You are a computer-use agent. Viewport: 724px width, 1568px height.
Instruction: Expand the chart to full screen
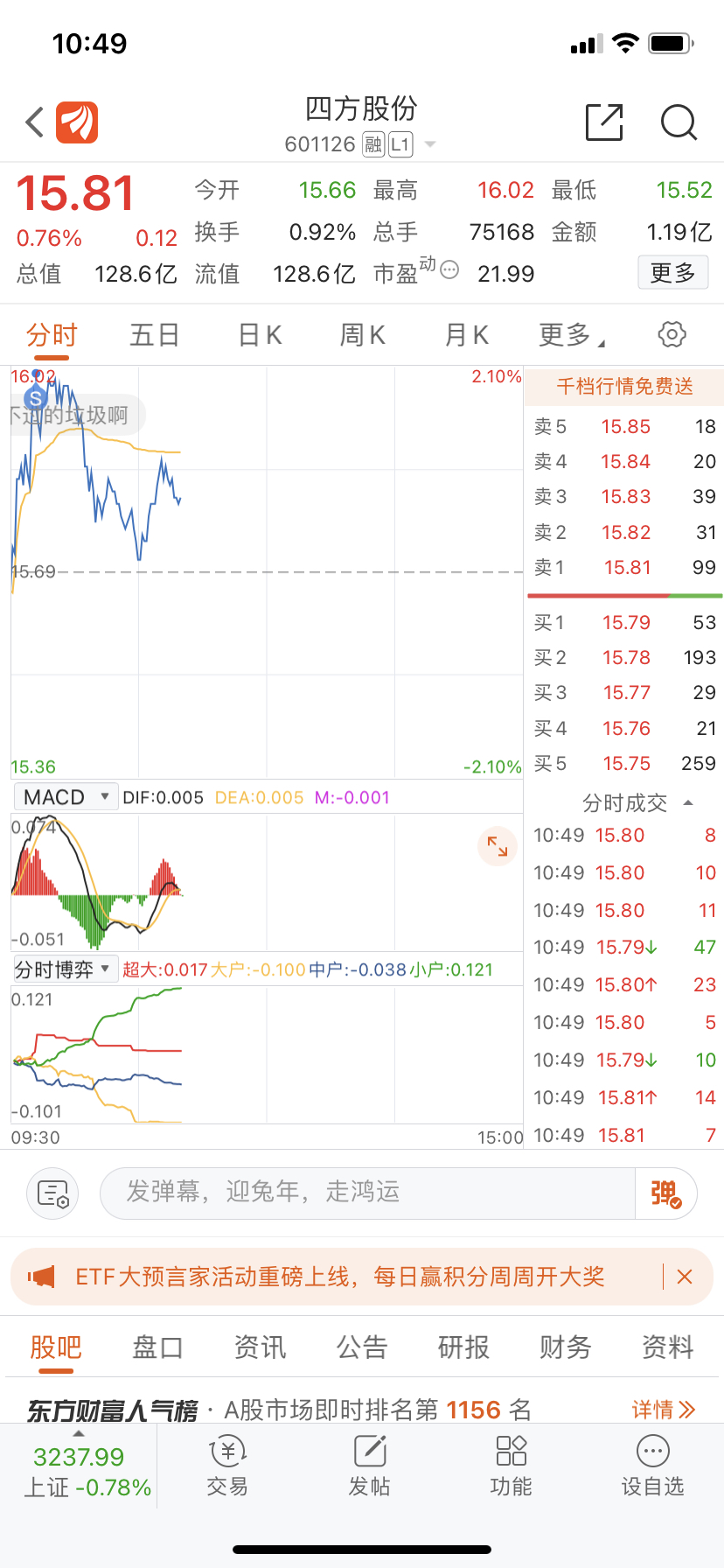pyautogui.click(x=498, y=846)
